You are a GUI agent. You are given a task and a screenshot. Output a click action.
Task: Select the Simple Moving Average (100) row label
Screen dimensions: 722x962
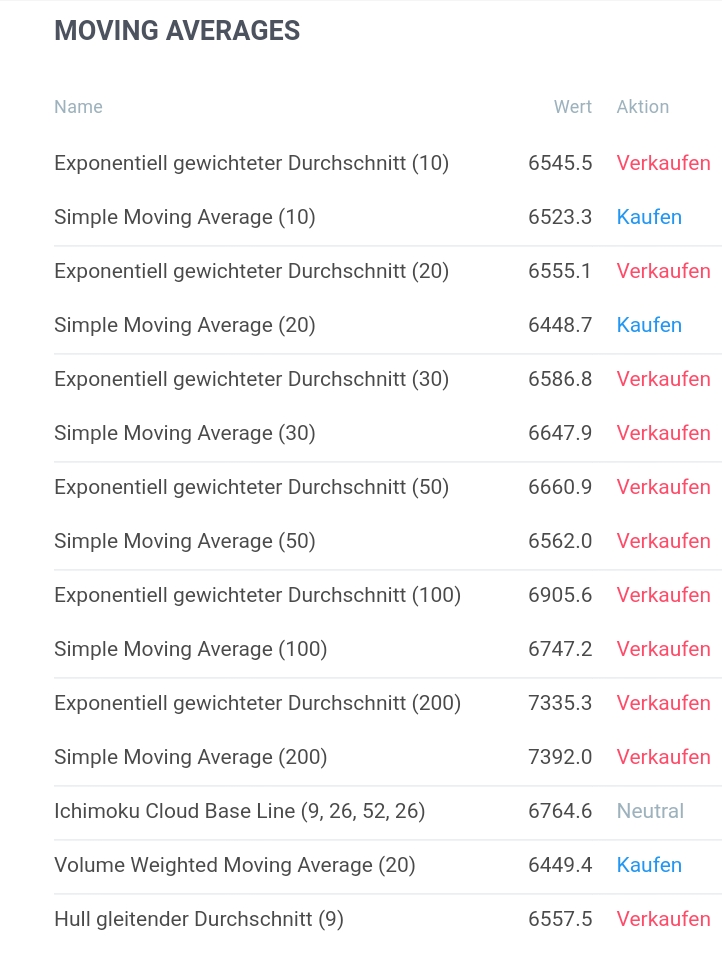point(192,649)
